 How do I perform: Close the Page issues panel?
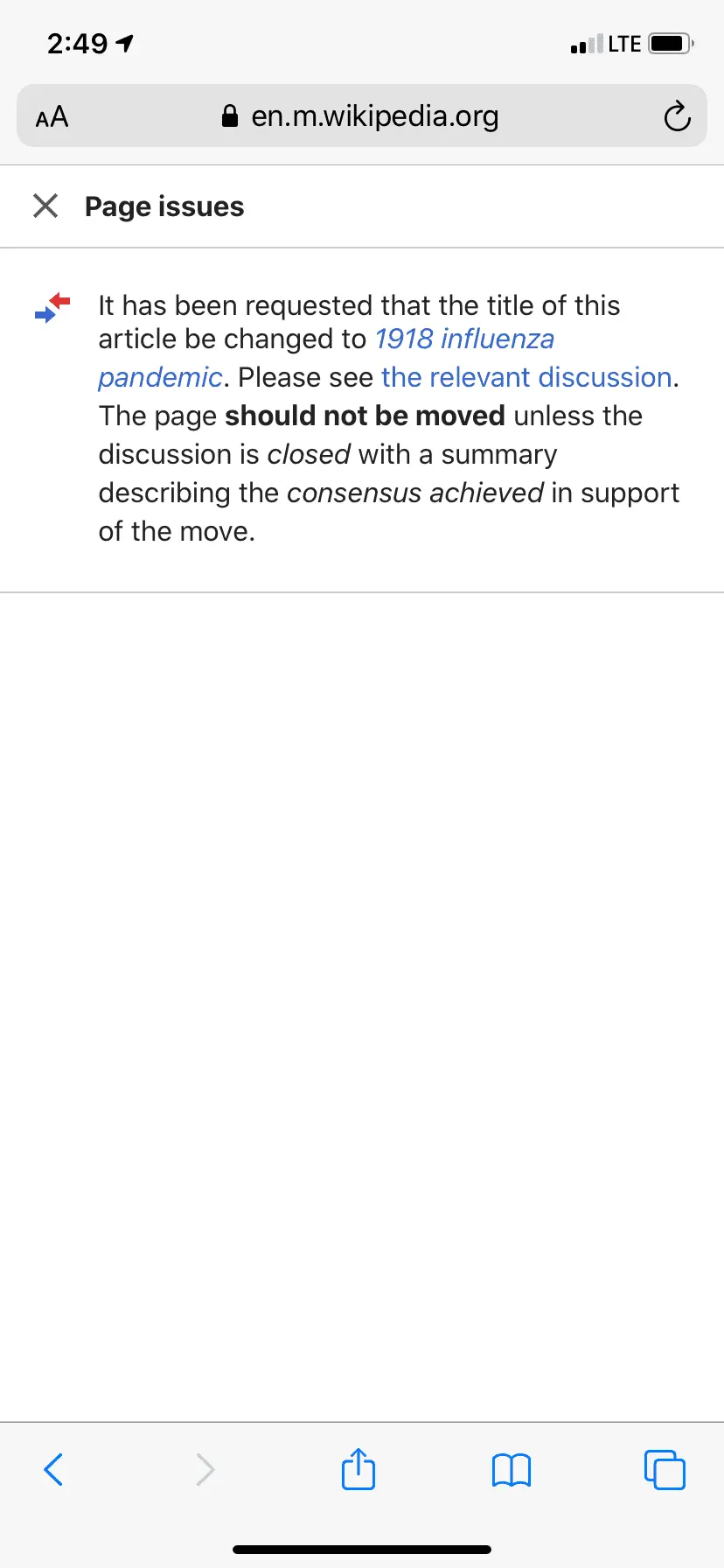pyautogui.click(x=45, y=206)
